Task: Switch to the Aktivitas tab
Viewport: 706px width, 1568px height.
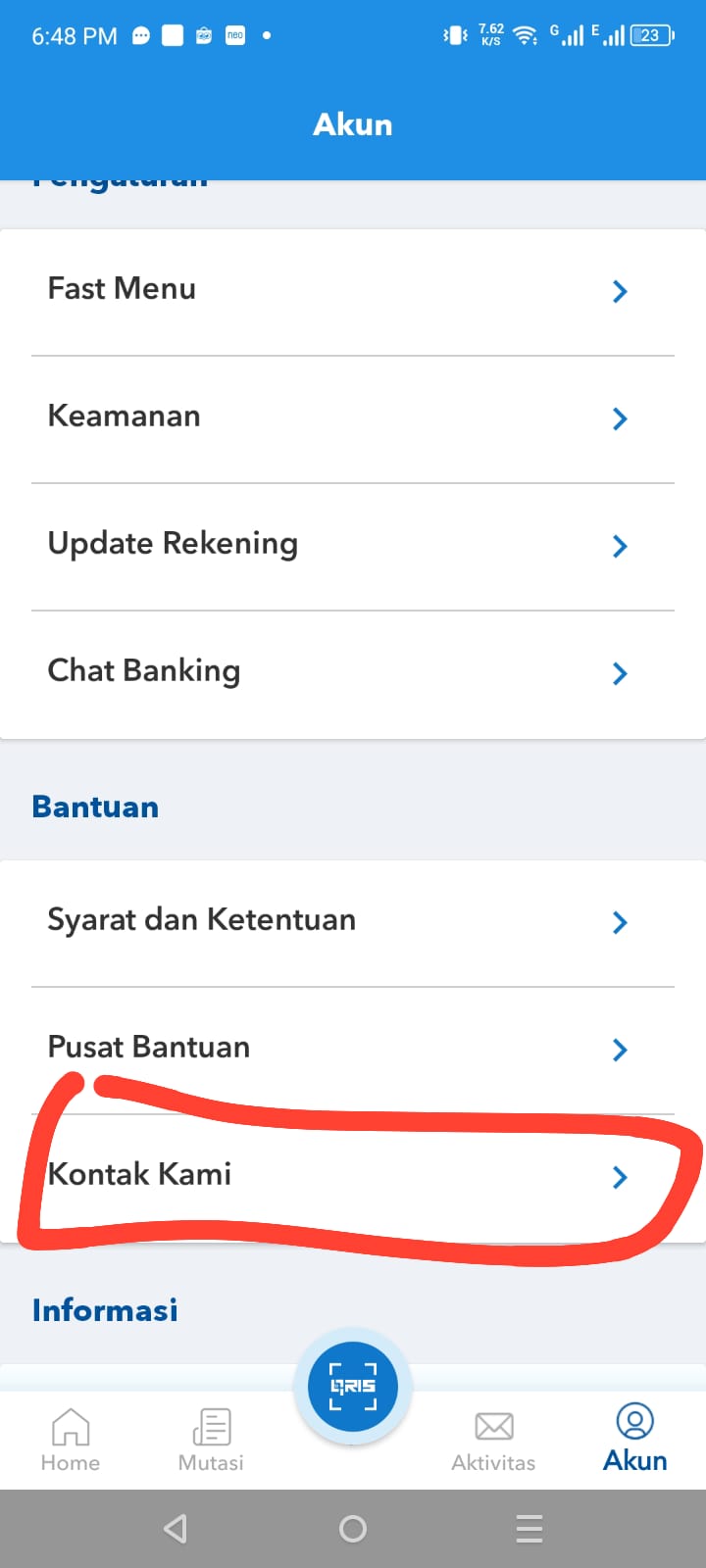Action: 493,1440
